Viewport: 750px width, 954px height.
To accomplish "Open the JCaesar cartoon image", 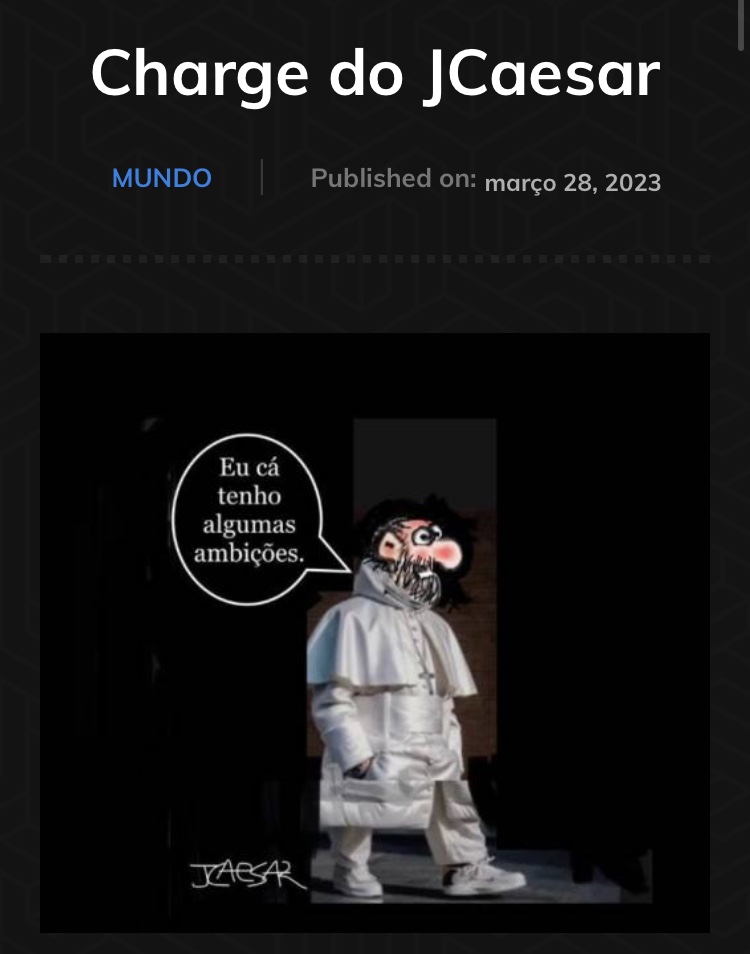I will (x=375, y=632).
